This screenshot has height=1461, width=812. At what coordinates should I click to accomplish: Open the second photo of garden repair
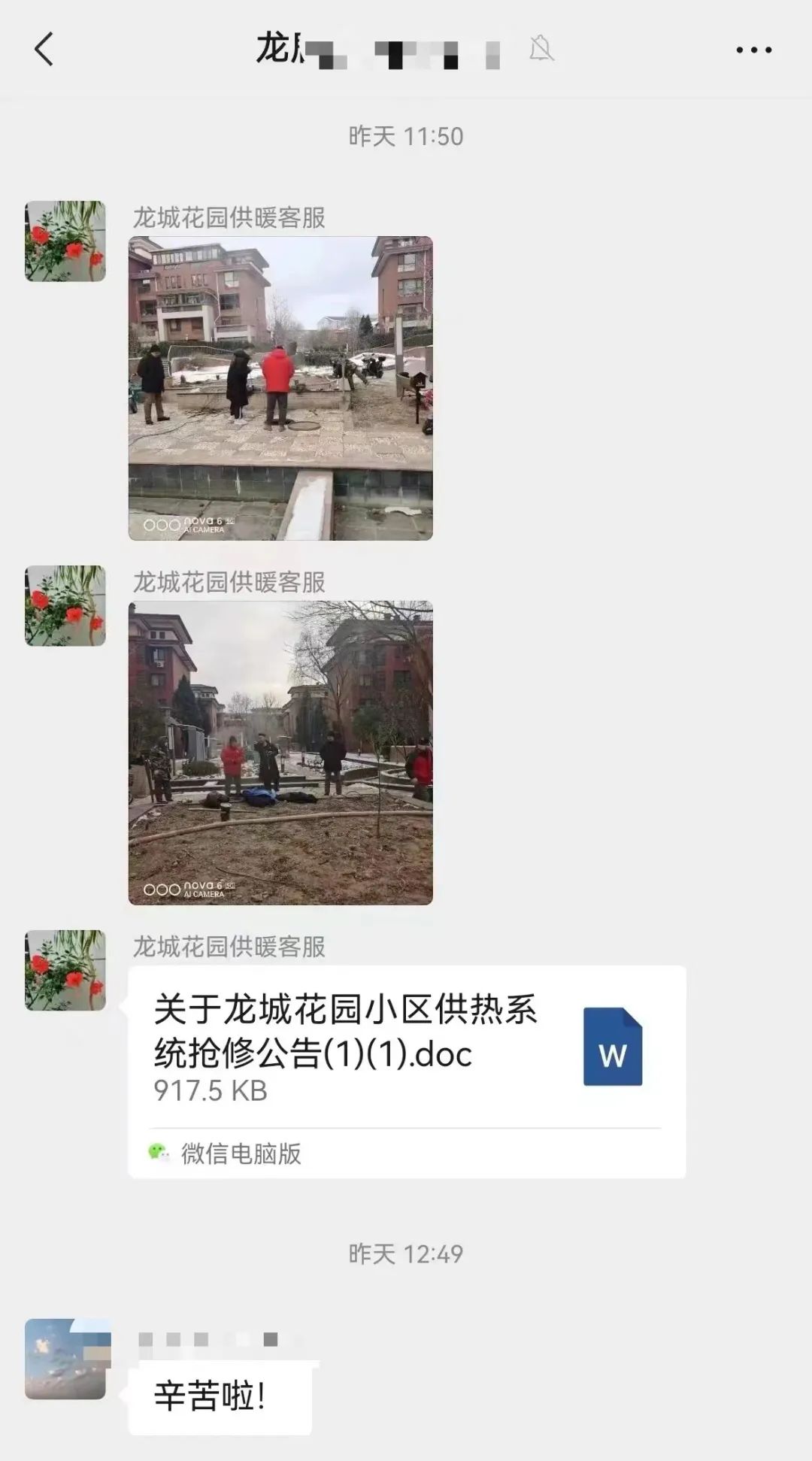tap(280, 753)
